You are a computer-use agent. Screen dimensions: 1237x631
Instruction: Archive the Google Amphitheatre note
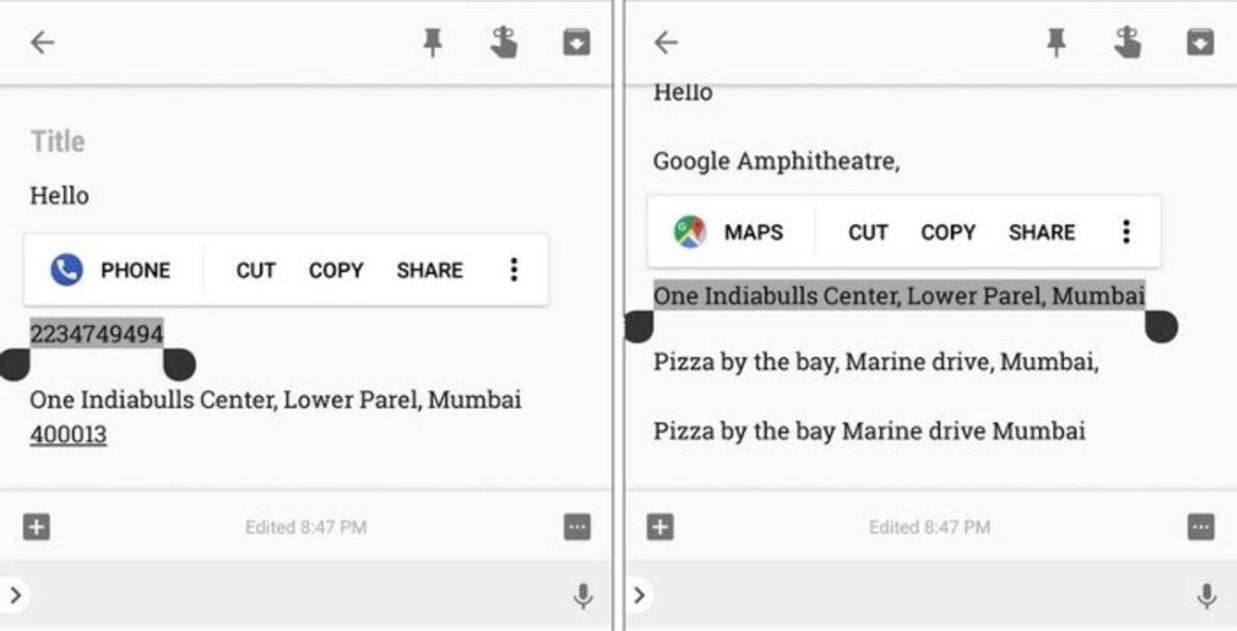click(x=1200, y=42)
